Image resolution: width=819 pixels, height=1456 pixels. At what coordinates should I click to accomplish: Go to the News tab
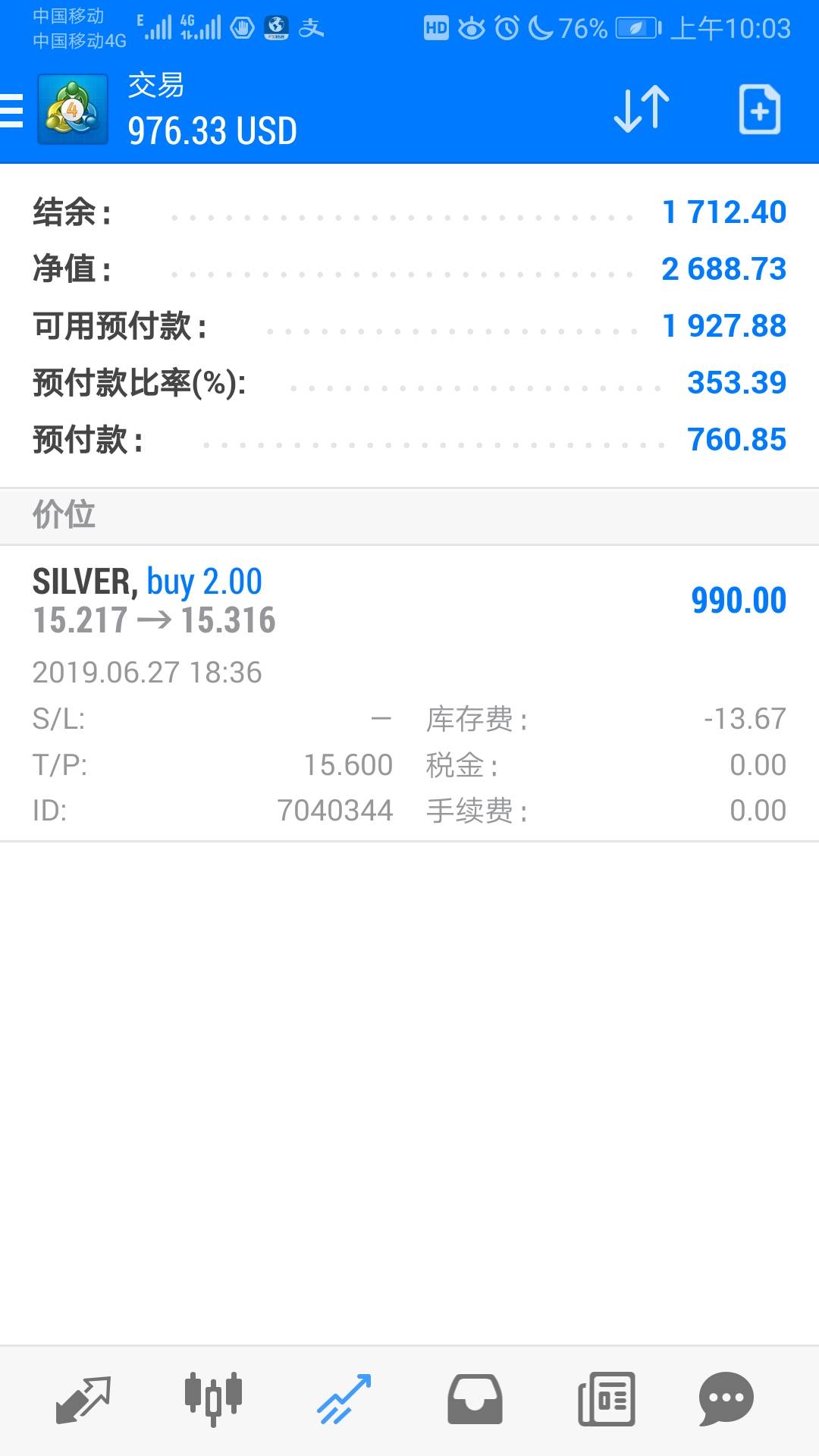(606, 1399)
